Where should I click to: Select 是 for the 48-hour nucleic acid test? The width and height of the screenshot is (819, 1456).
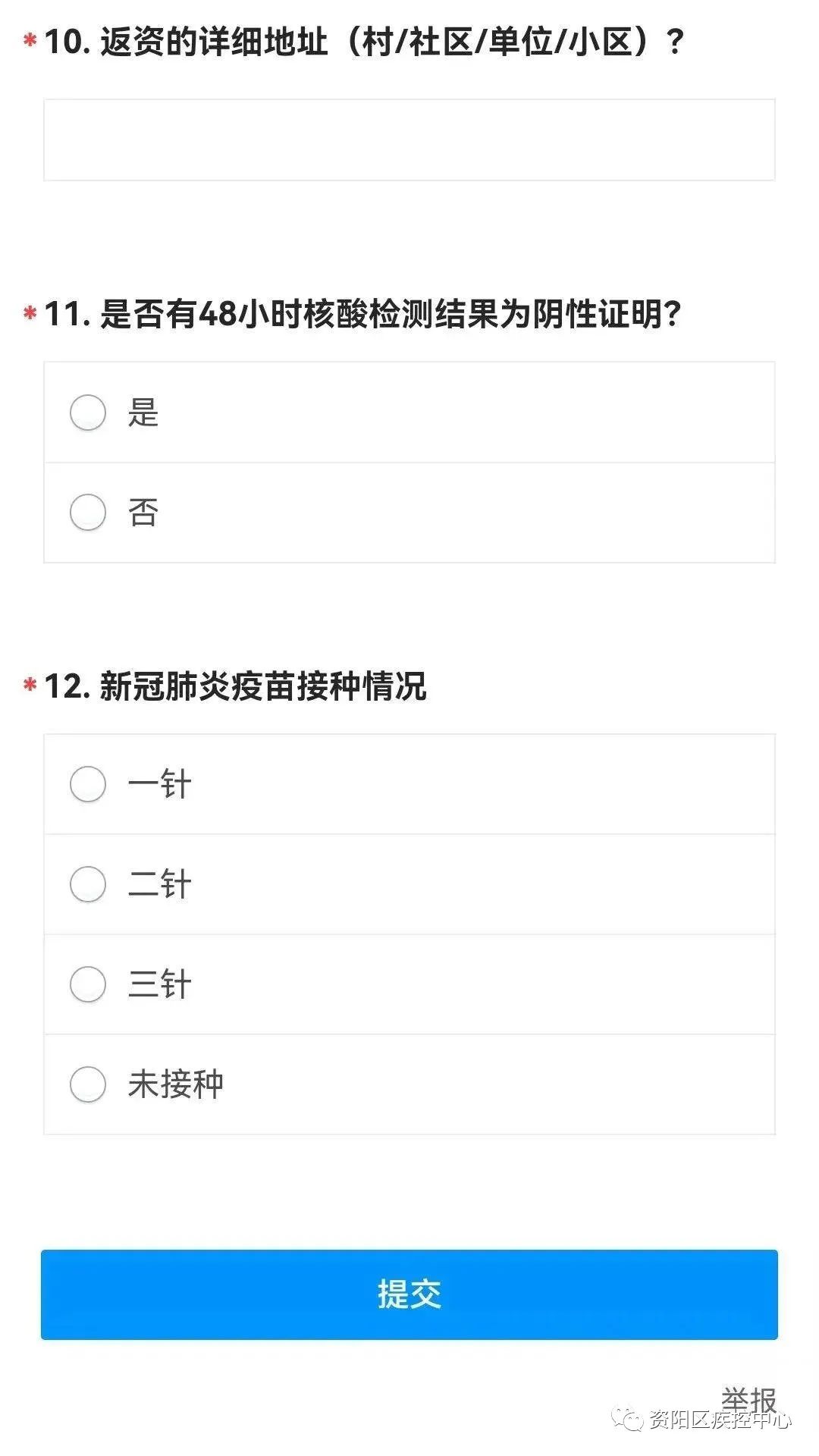[88, 413]
